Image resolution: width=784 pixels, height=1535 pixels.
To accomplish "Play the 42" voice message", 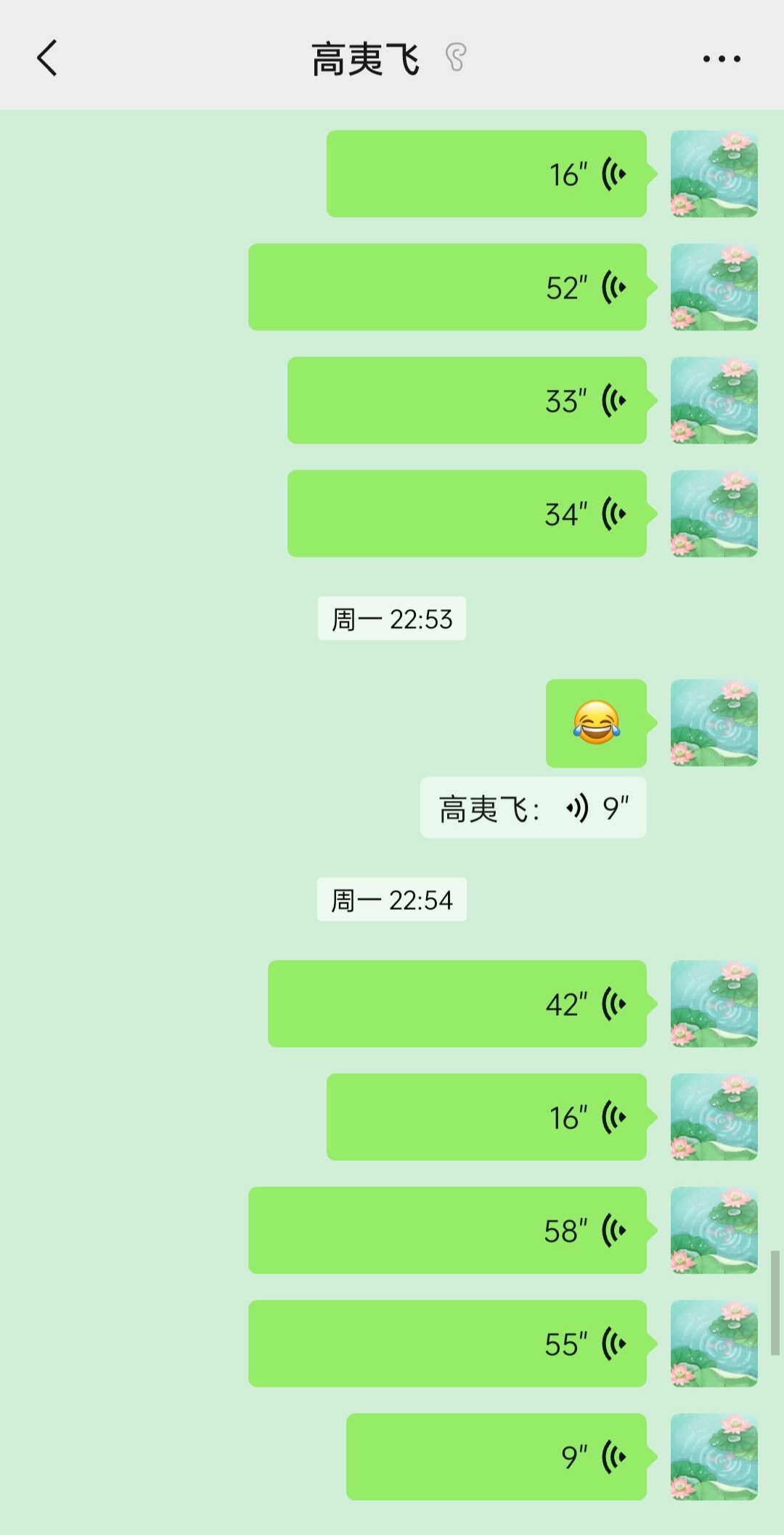I will [x=457, y=1004].
